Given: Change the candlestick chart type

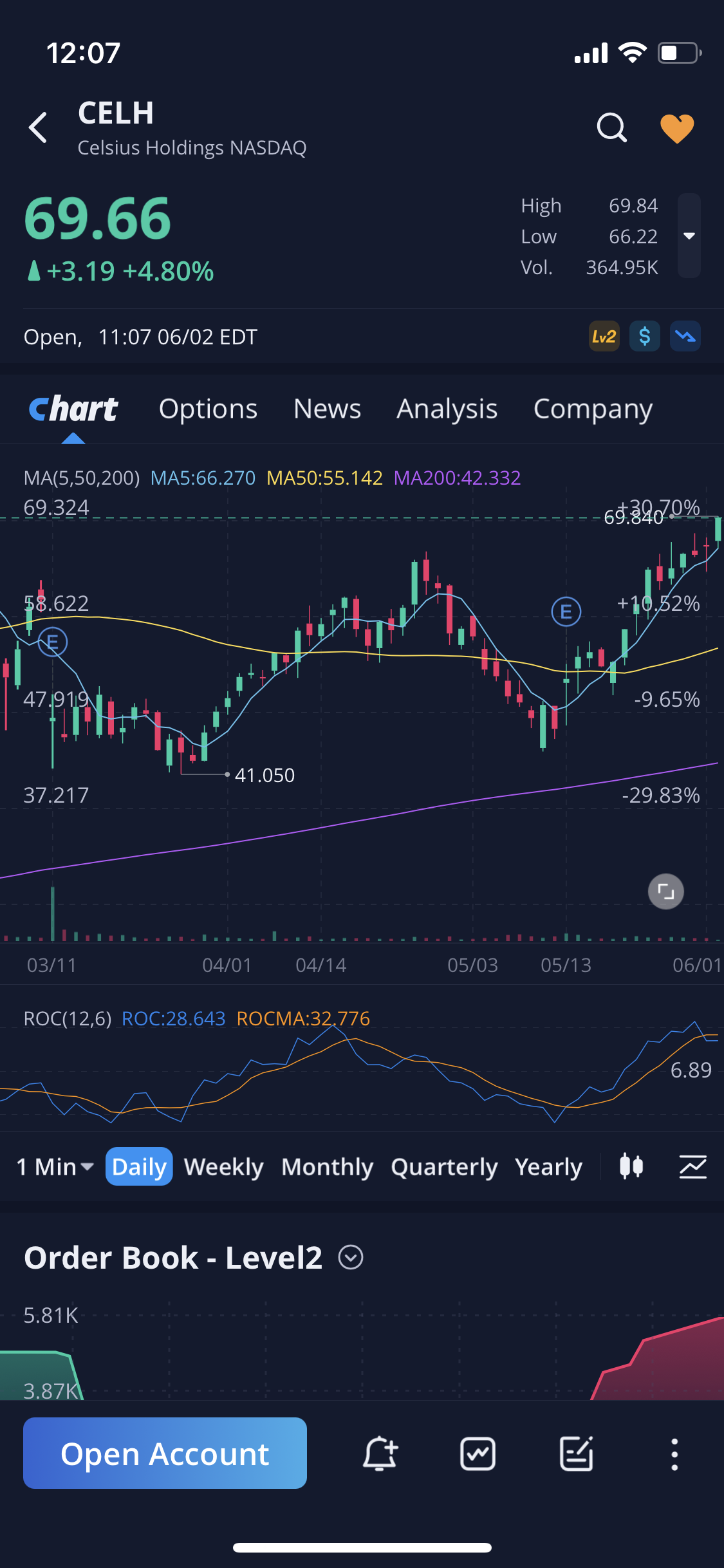Looking at the screenshot, I should point(631,1166).
